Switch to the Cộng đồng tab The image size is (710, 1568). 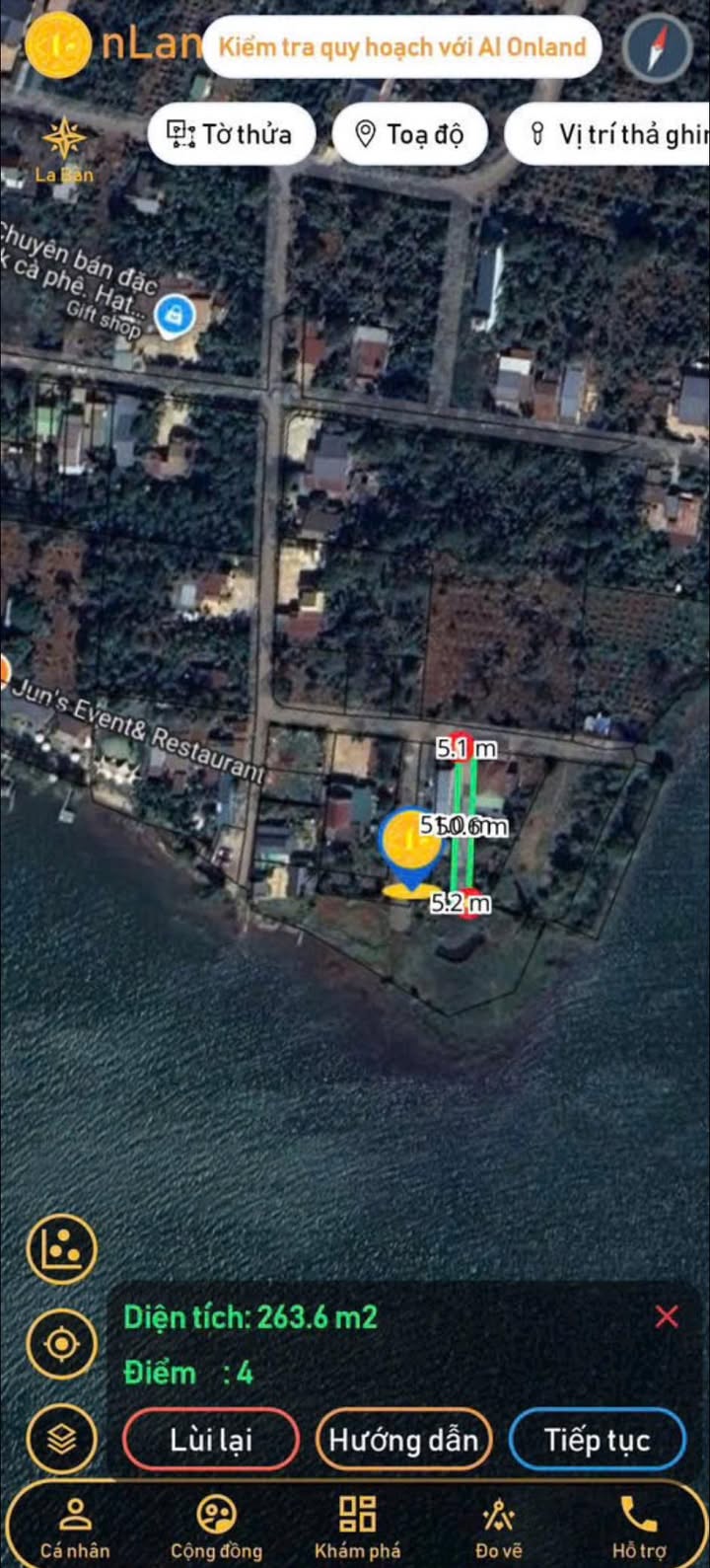(216, 1527)
